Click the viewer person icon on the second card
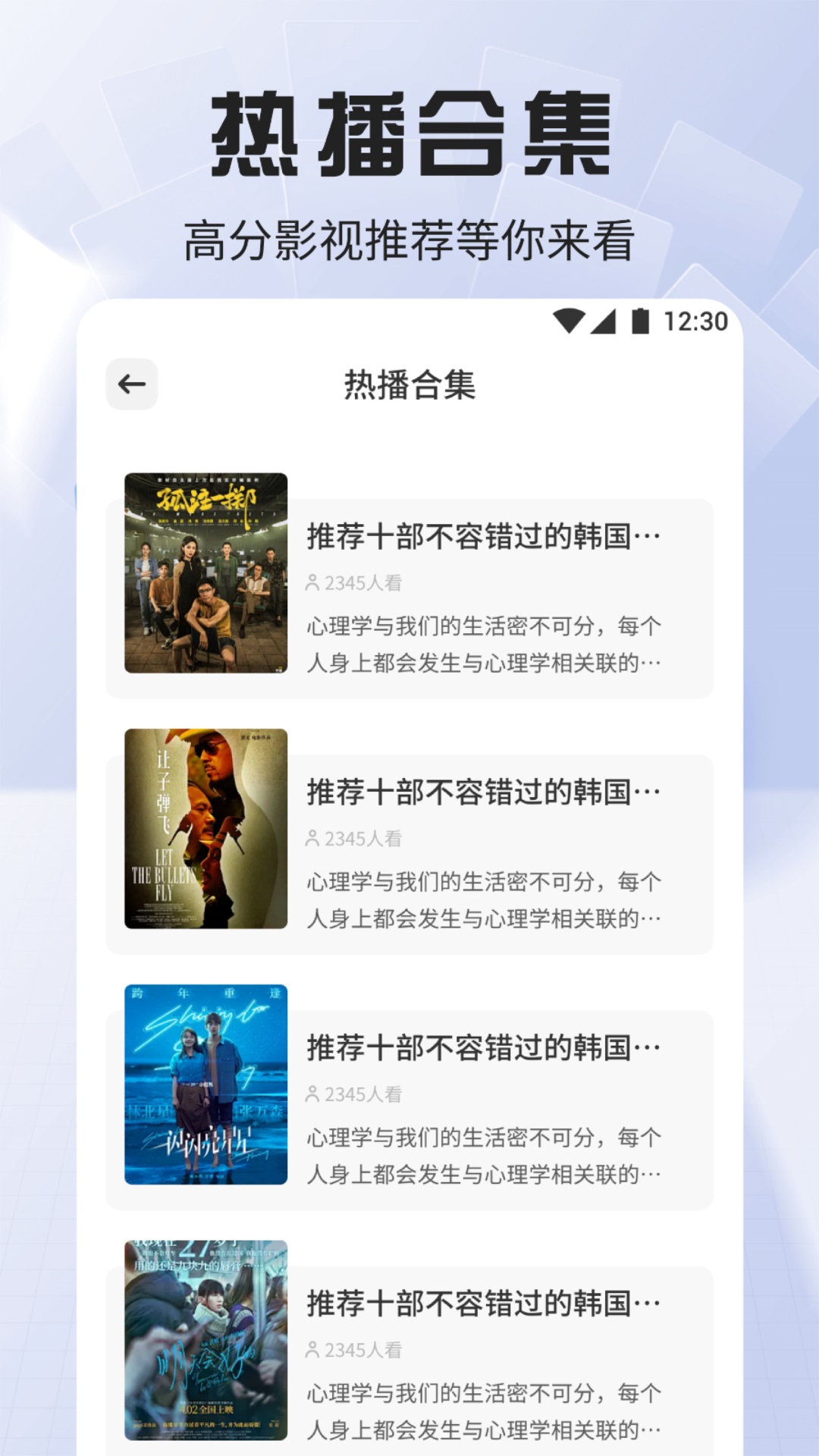The width and height of the screenshot is (819, 1456). click(x=313, y=838)
